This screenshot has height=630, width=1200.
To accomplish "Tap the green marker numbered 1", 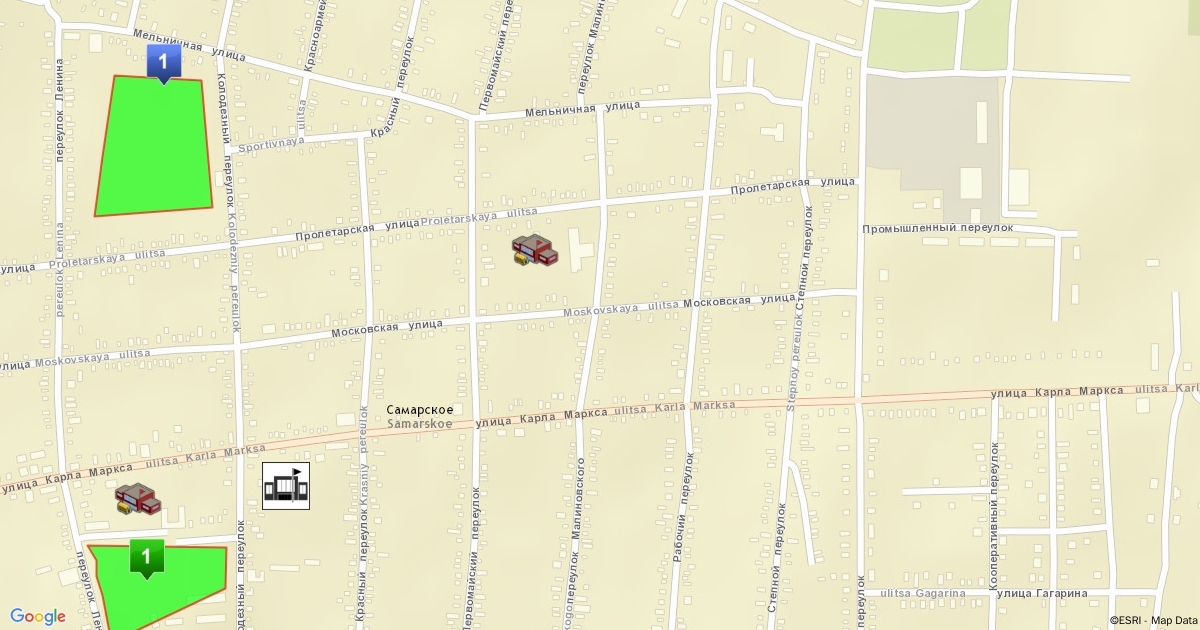I will coord(148,556).
